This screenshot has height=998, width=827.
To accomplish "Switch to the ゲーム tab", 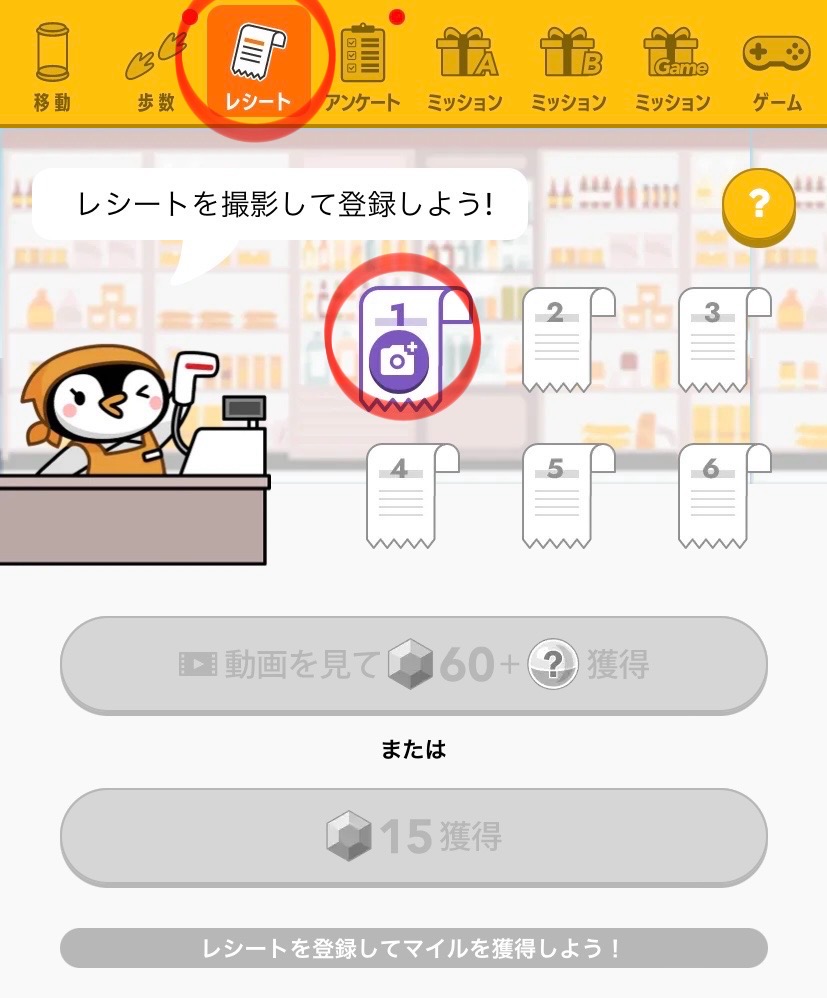I will coord(777,64).
